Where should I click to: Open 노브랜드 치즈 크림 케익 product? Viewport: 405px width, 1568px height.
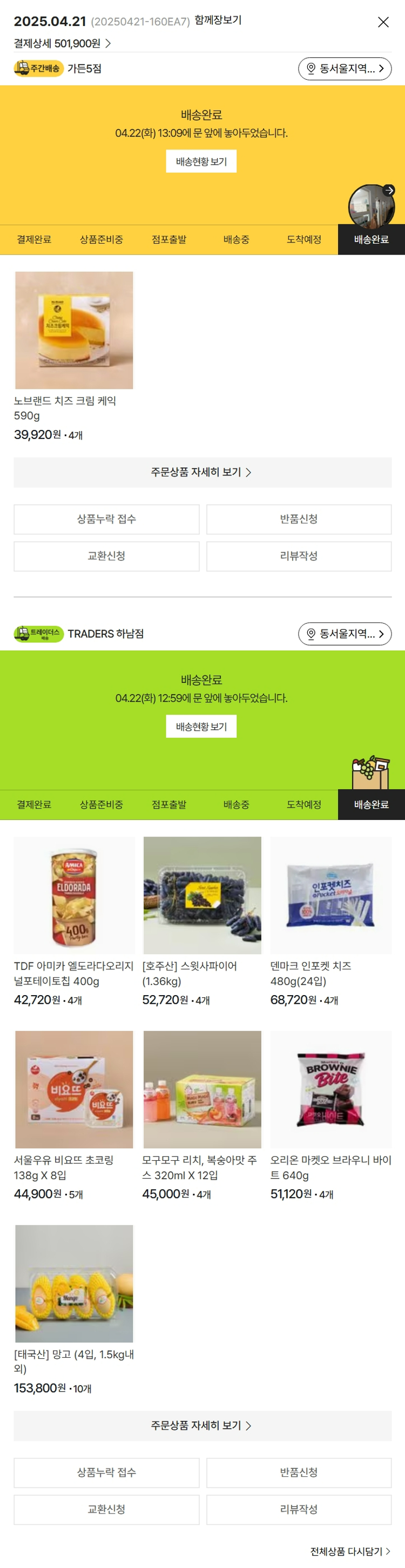73,331
